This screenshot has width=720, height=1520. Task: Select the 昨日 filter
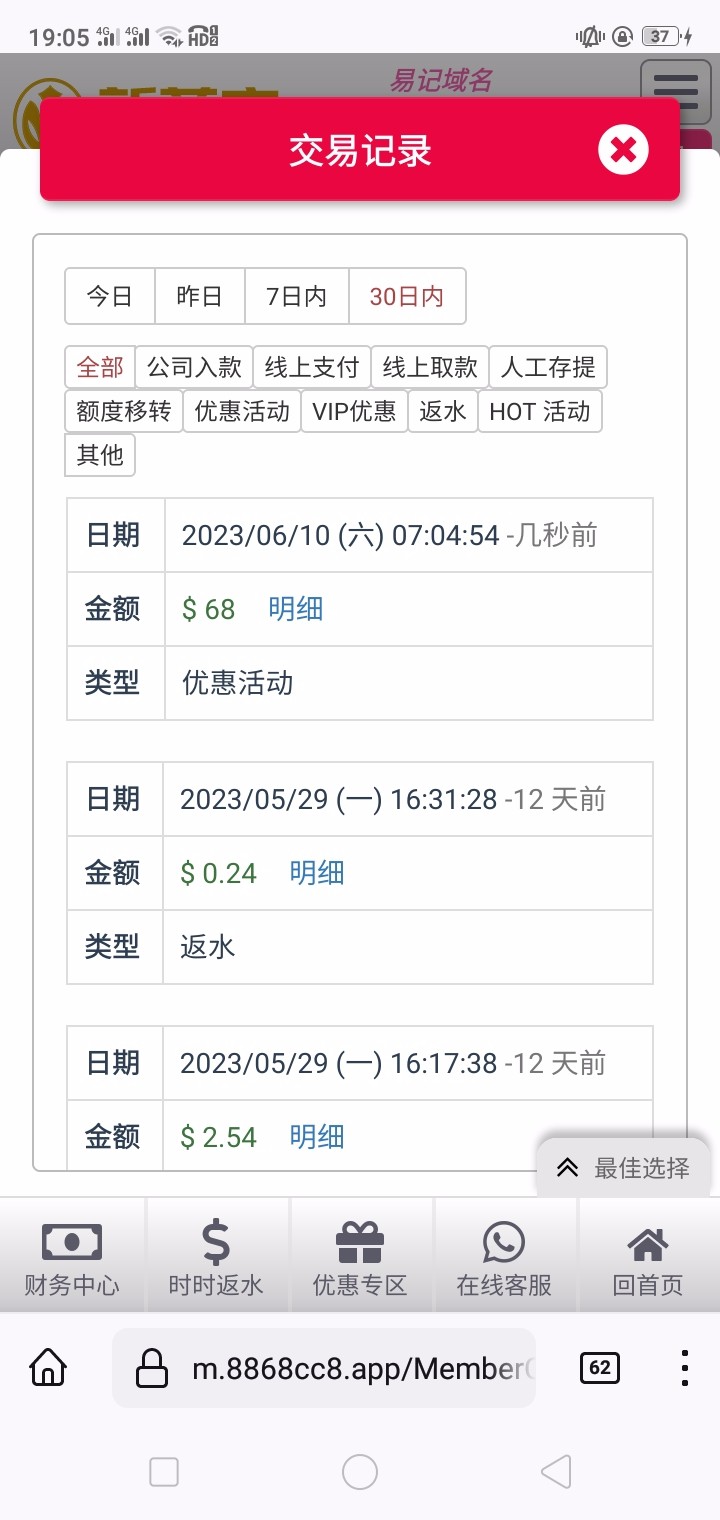pos(199,297)
